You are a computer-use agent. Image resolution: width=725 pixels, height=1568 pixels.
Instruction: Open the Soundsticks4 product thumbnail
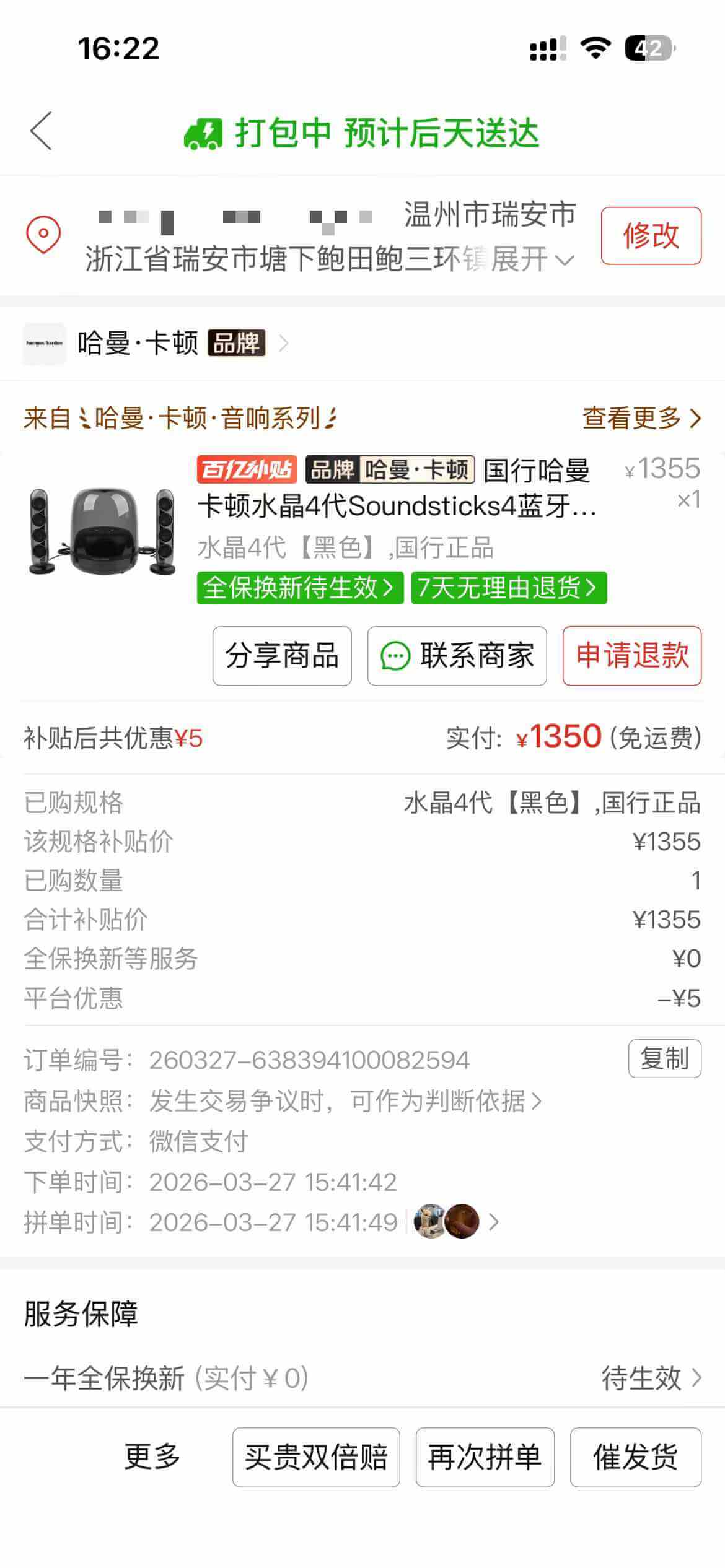point(102,531)
